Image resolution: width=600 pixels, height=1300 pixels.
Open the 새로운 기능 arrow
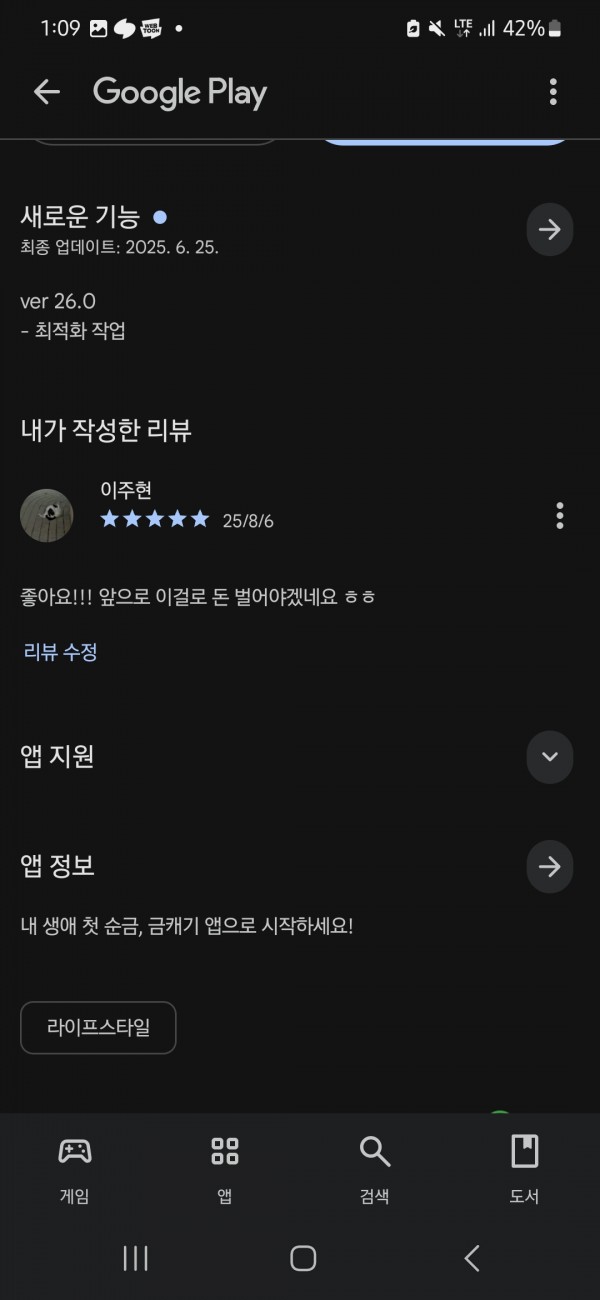tap(550, 229)
